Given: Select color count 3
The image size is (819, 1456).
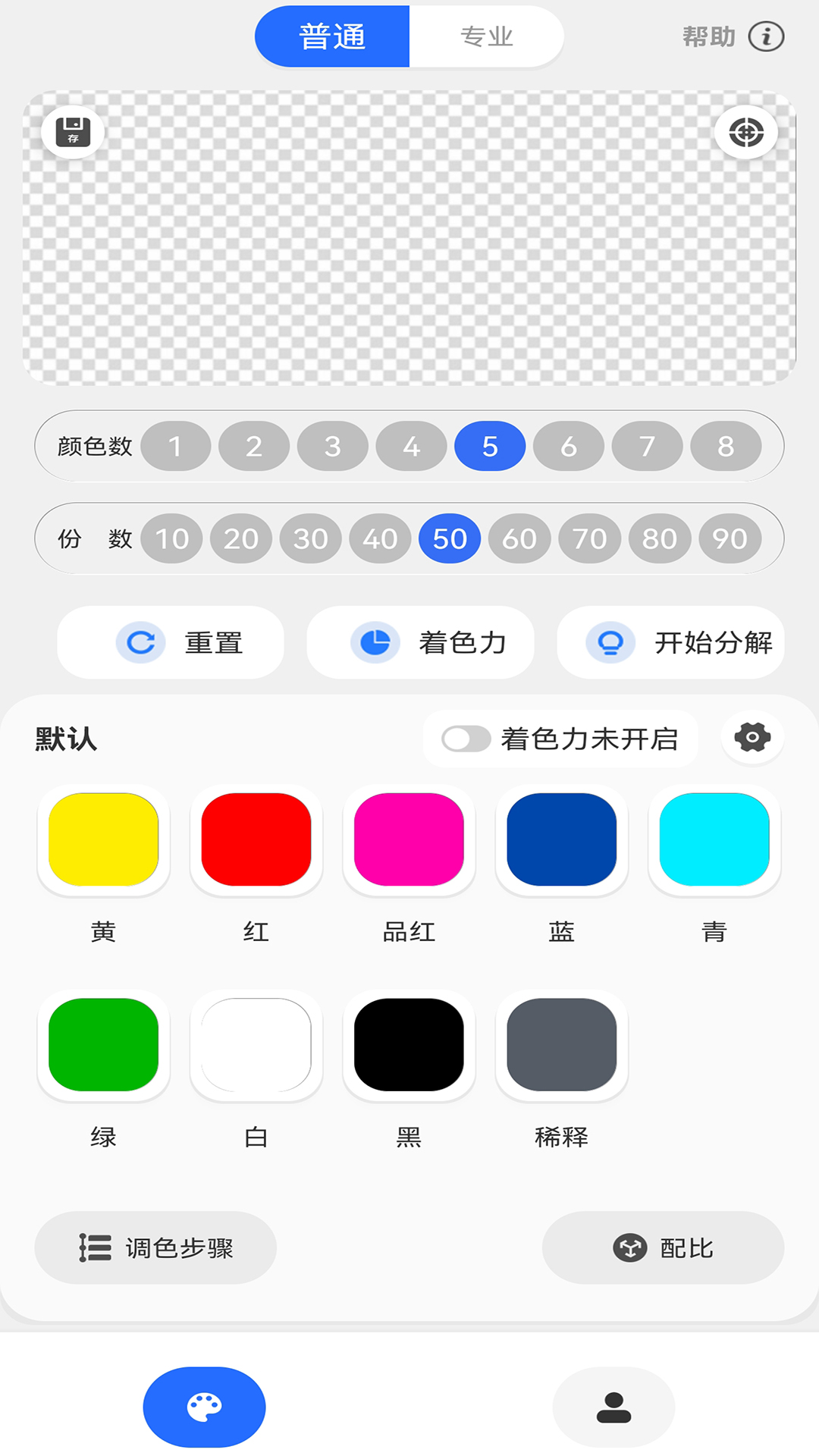Looking at the screenshot, I should click(x=332, y=447).
